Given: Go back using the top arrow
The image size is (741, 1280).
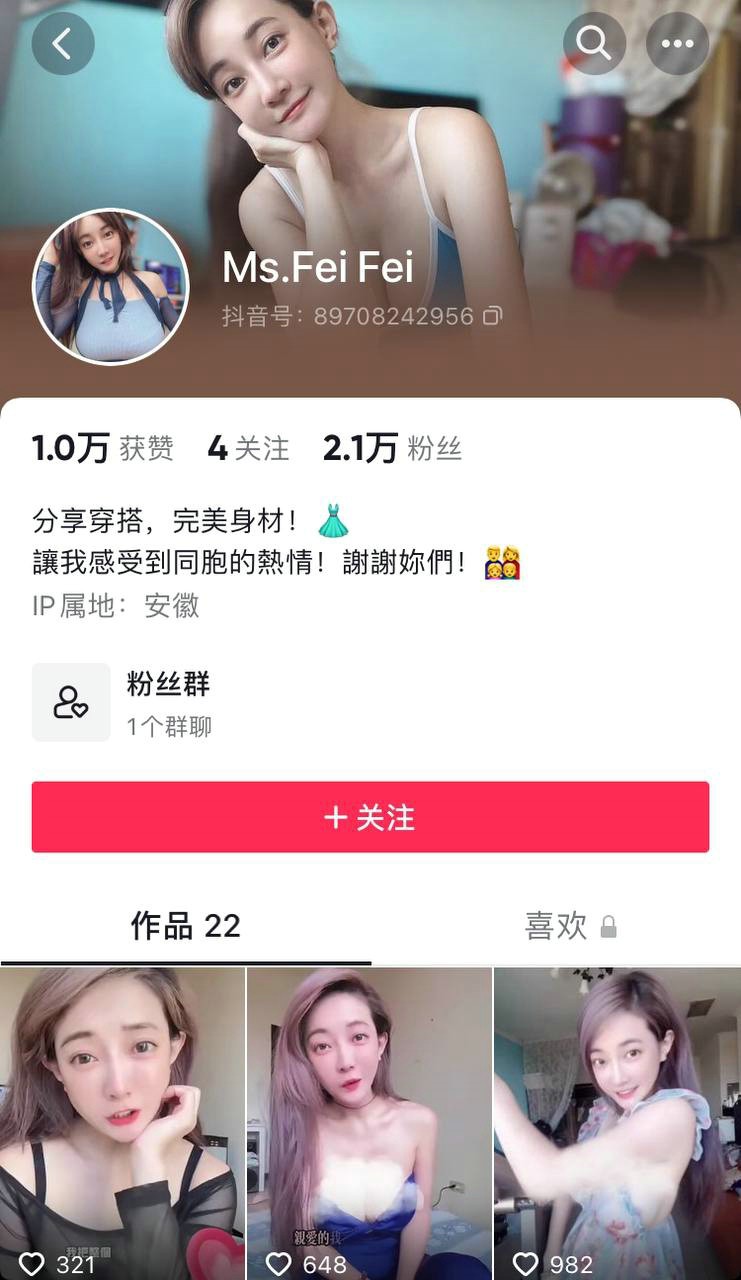Looking at the screenshot, I should 63,44.
